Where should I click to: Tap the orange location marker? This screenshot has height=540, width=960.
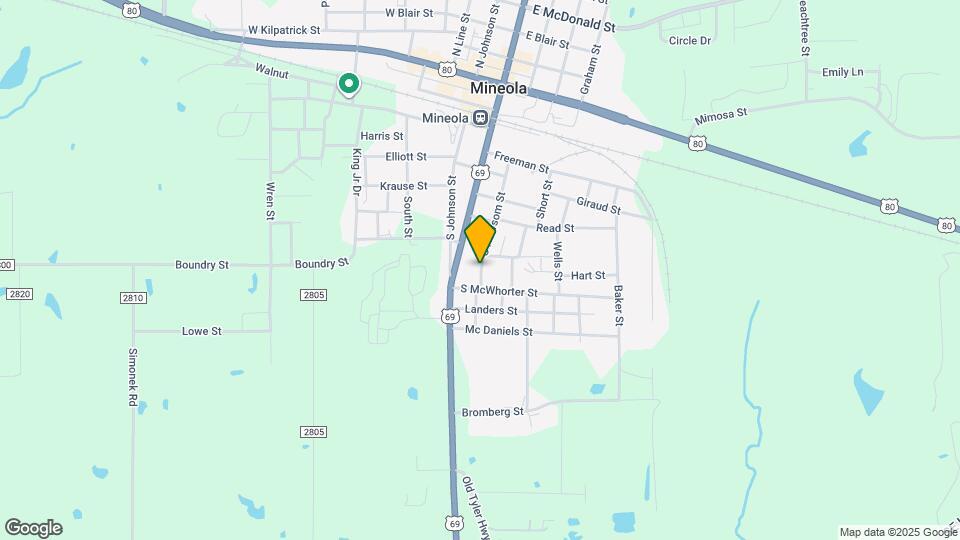(481, 239)
